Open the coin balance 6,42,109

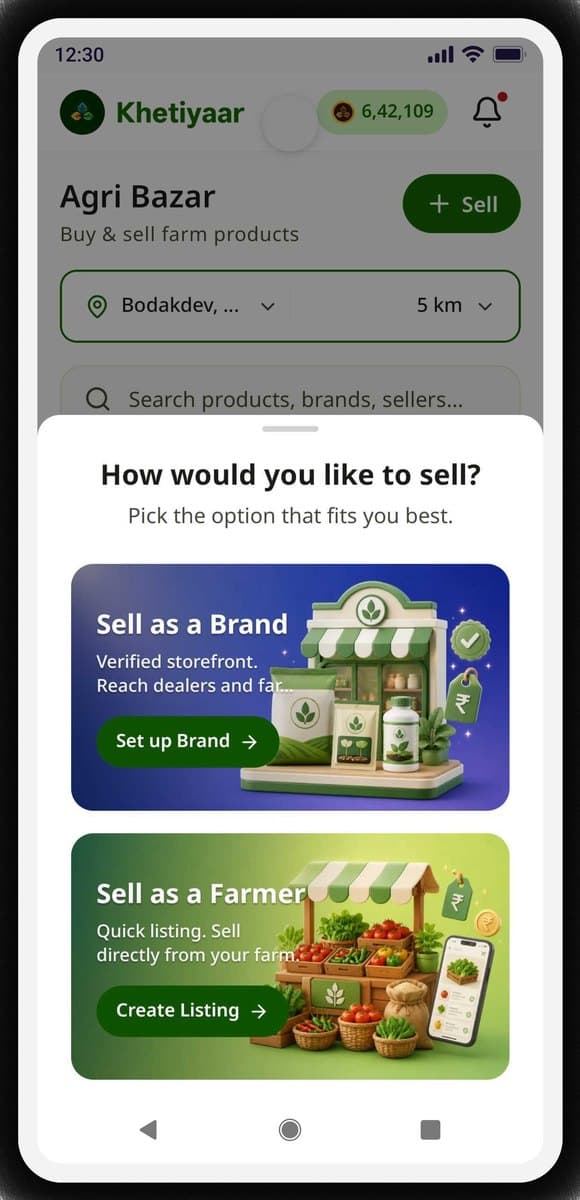(x=383, y=111)
